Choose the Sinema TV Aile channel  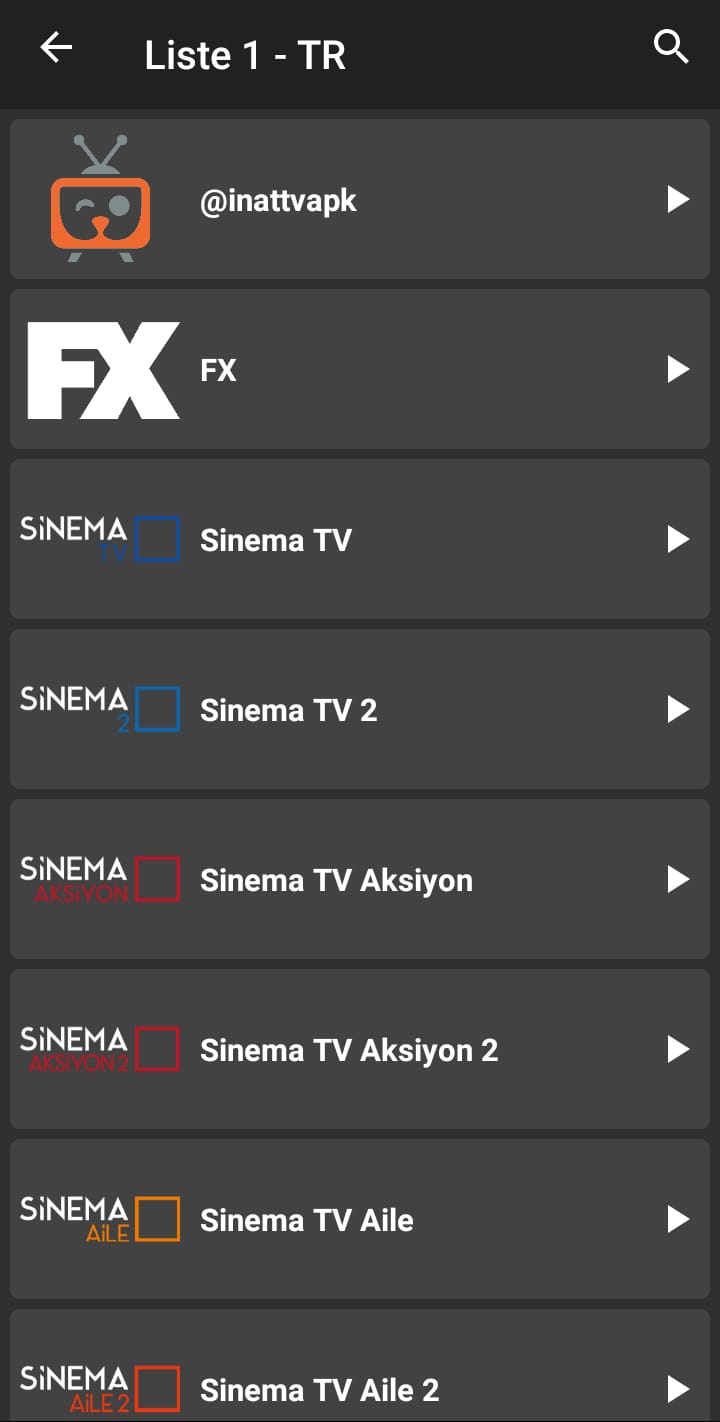pos(360,1219)
